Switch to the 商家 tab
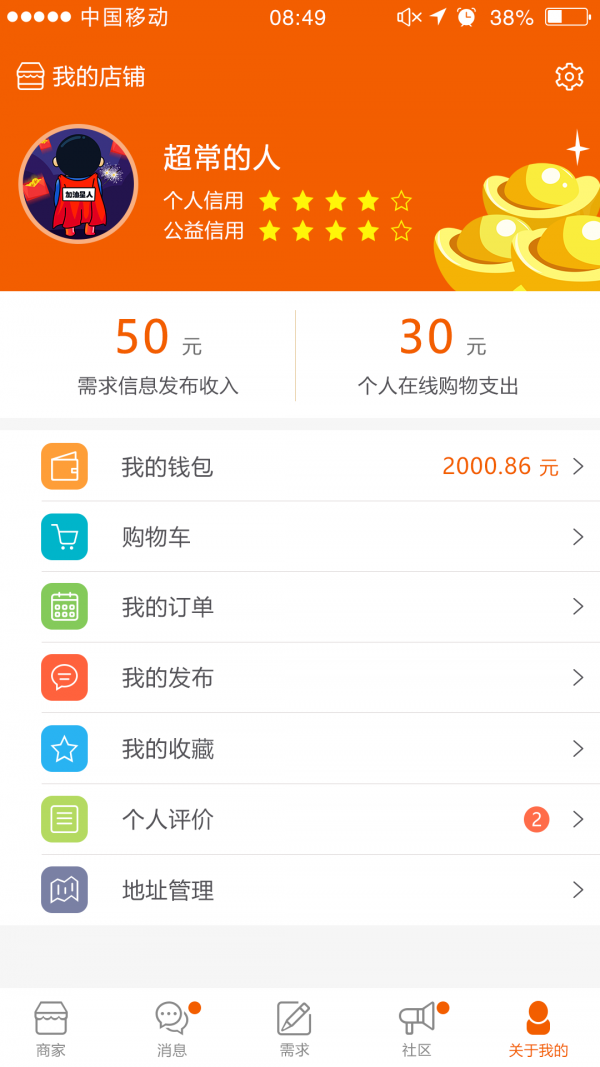The width and height of the screenshot is (600, 1067). point(51,1028)
